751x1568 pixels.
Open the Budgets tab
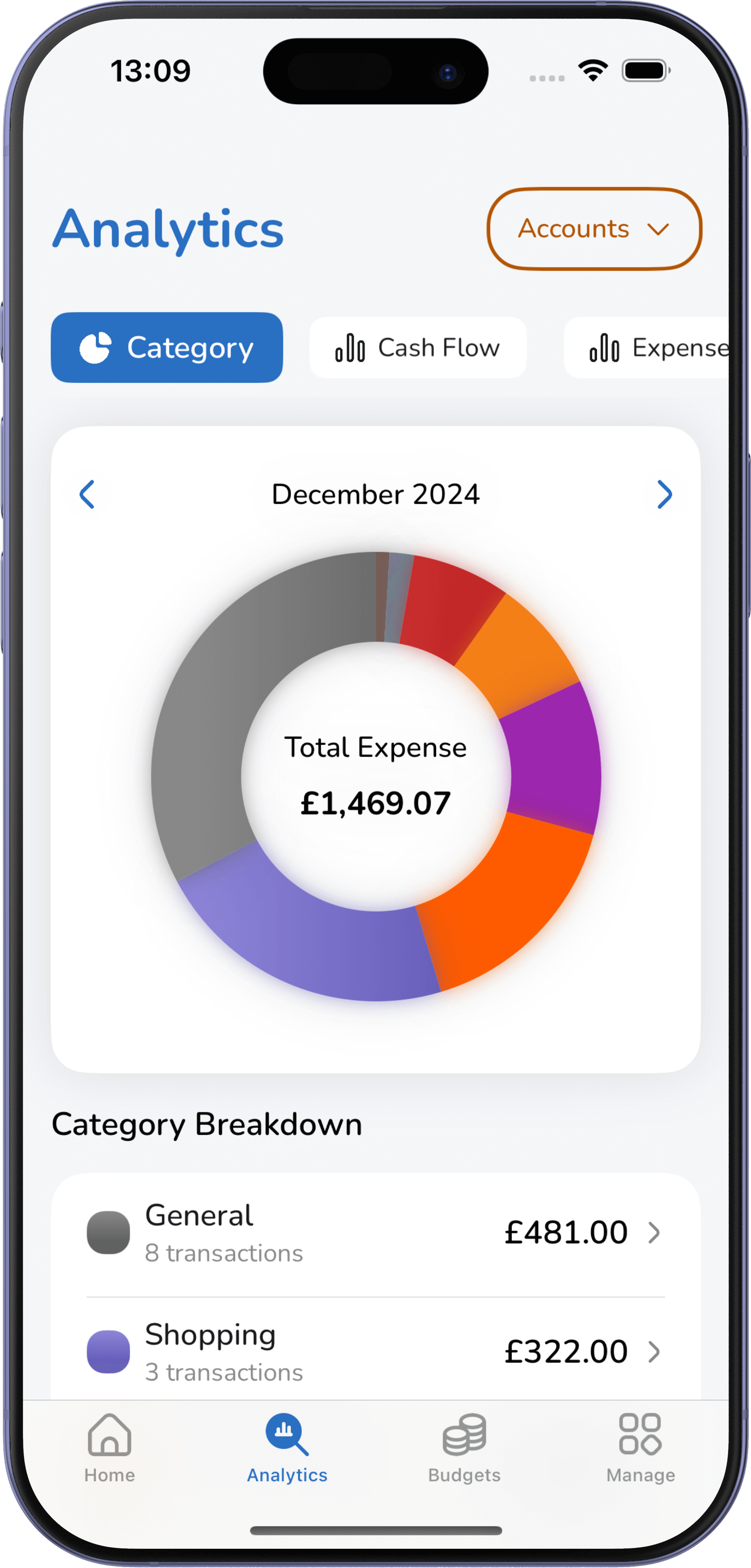point(464,1449)
